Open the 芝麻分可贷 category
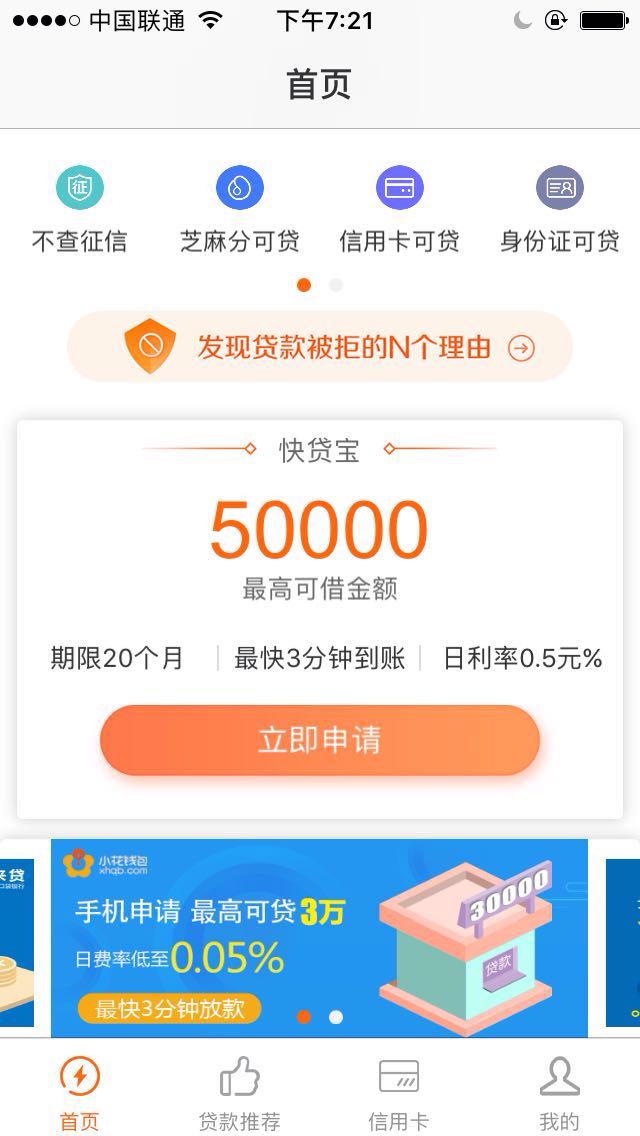The width and height of the screenshot is (640, 1136). [240, 208]
